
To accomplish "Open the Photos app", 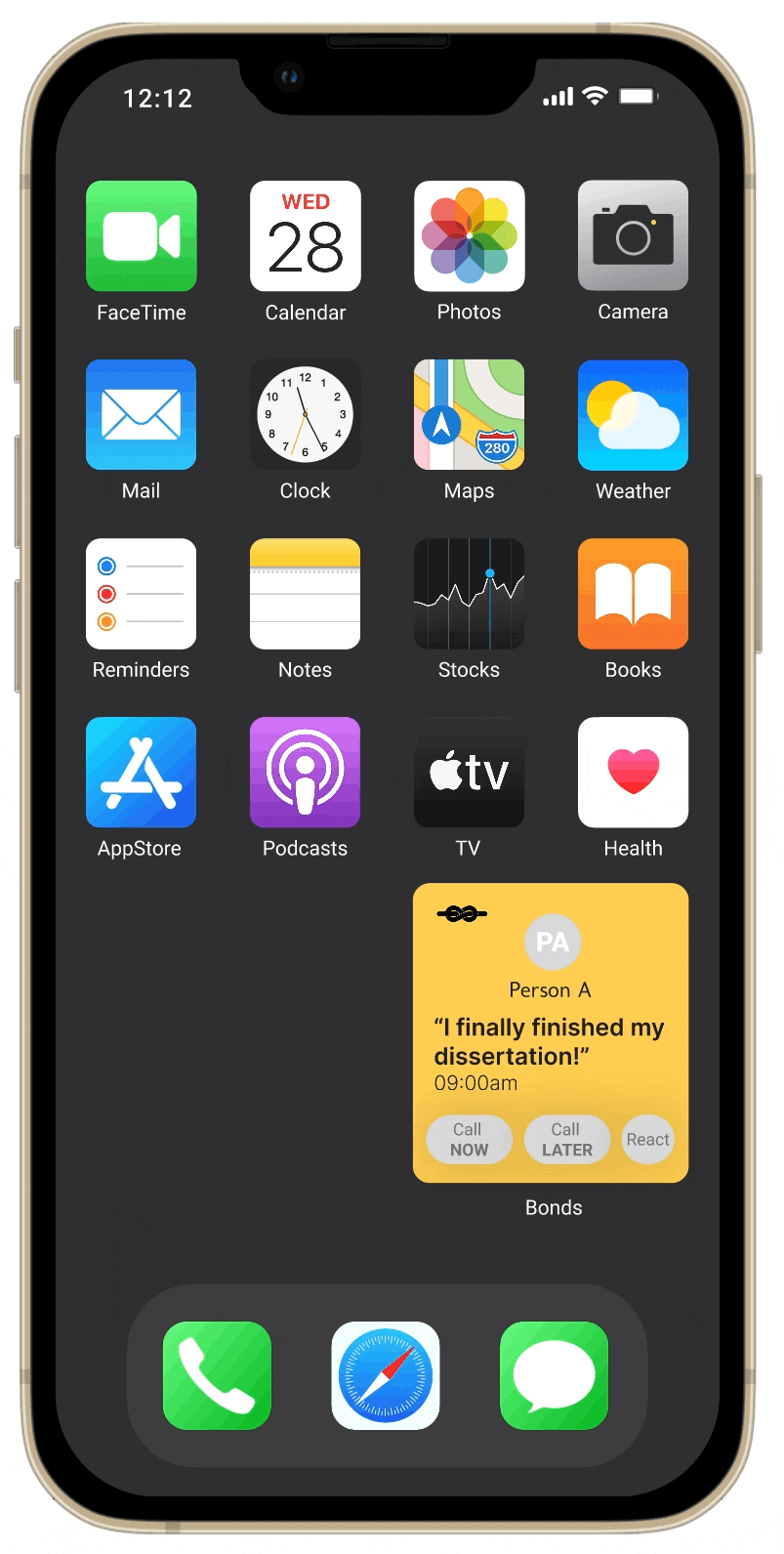I will (470, 236).
